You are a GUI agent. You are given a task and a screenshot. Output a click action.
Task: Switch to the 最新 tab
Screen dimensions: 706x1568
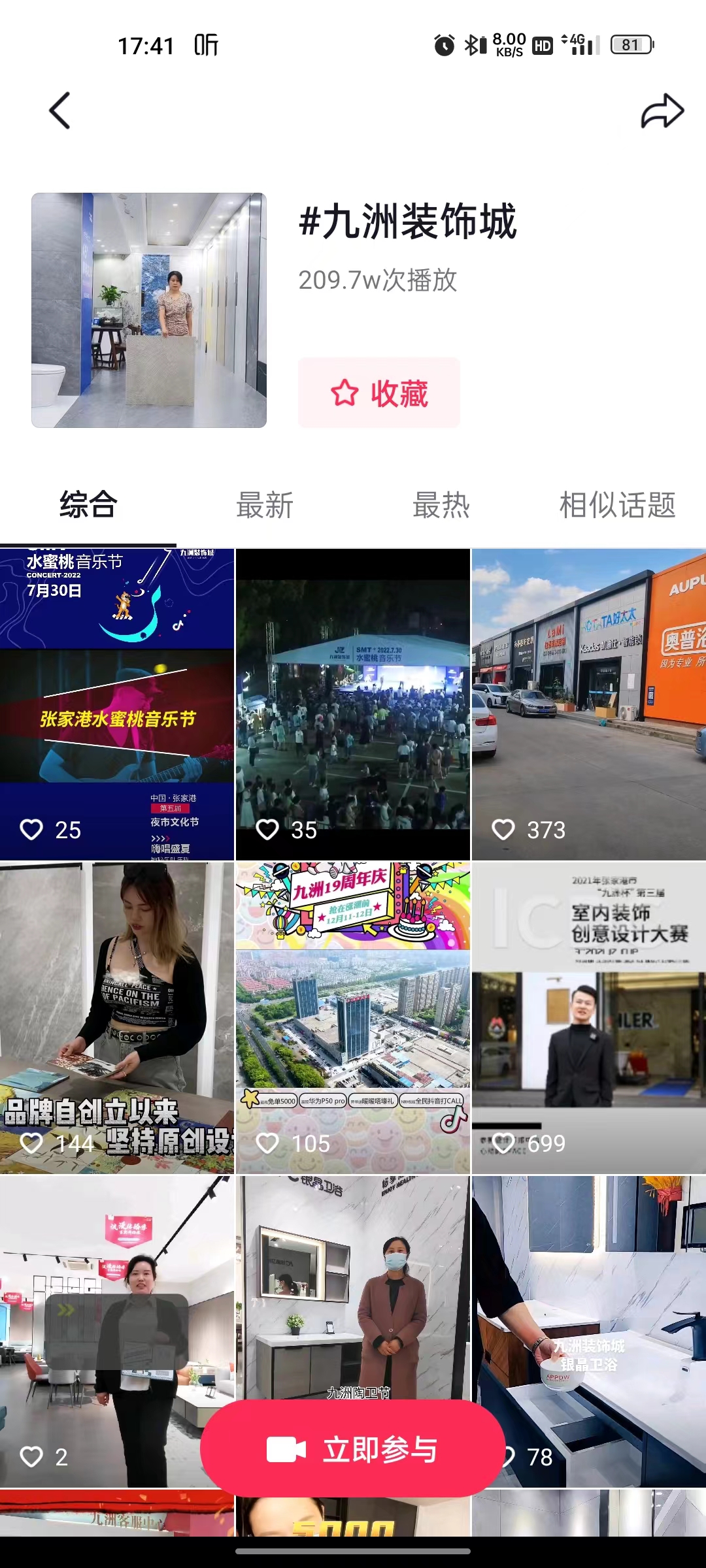pyautogui.click(x=265, y=505)
